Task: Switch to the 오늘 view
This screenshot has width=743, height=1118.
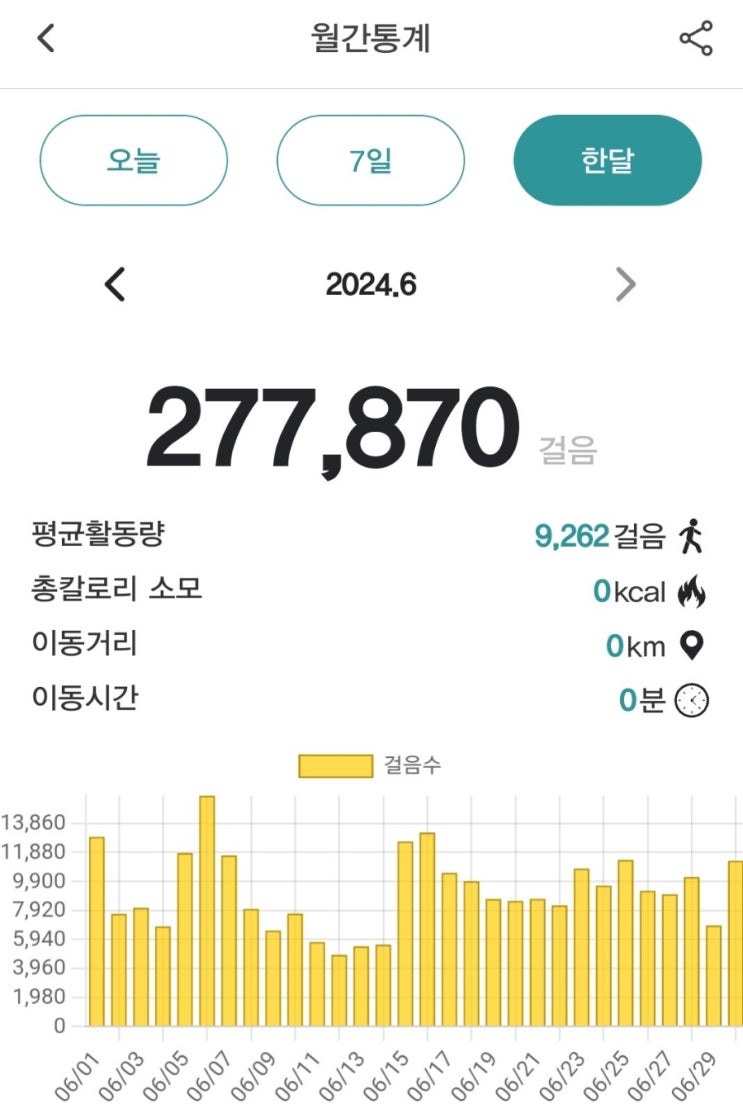Action: [133, 160]
